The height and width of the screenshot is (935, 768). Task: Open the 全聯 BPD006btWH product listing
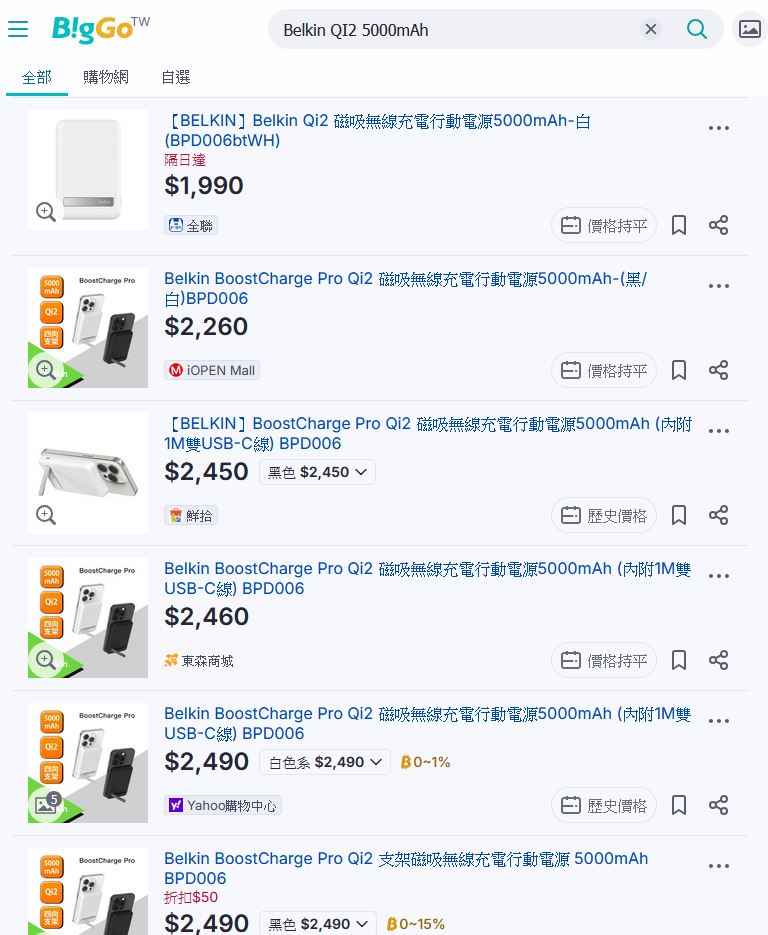click(x=377, y=131)
